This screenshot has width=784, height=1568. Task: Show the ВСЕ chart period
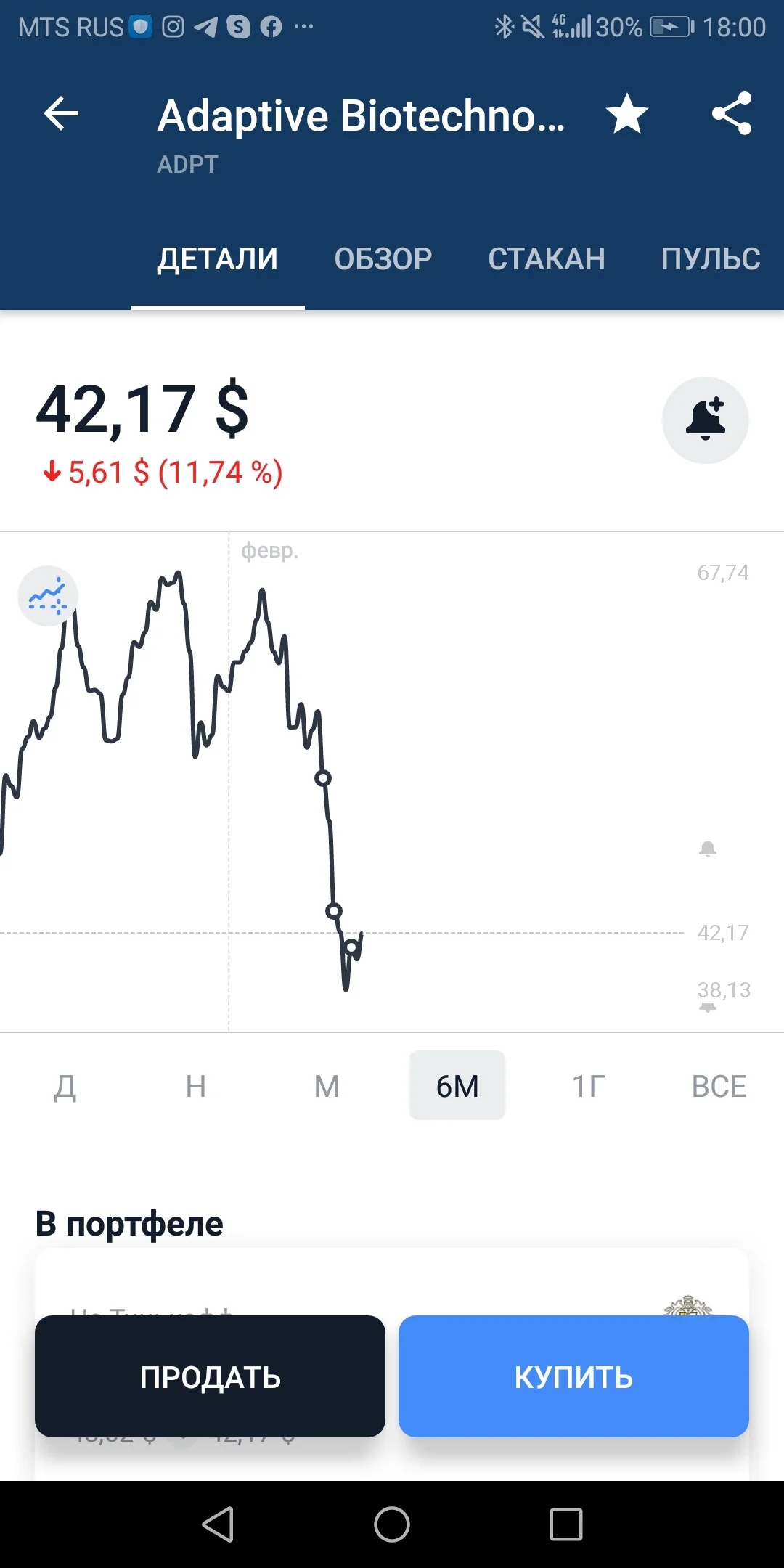pyautogui.click(x=719, y=1086)
